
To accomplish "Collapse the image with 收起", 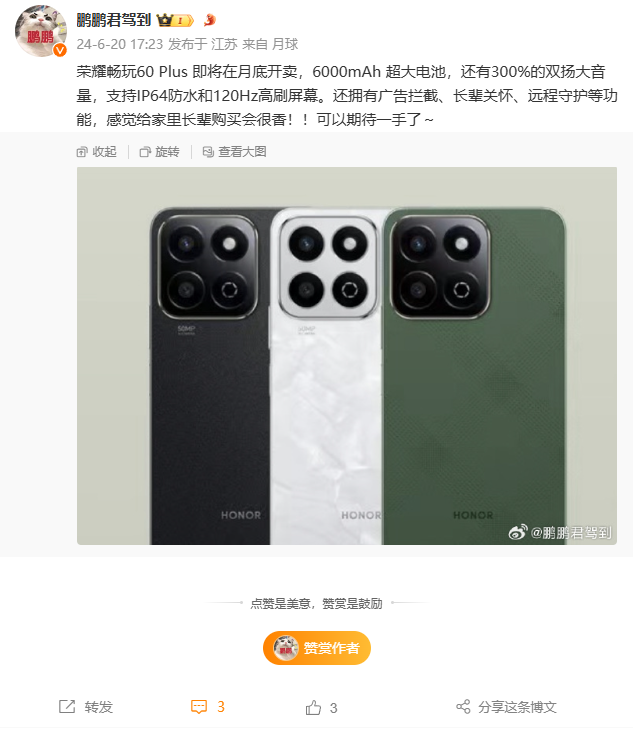I will [x=97, y=152].
